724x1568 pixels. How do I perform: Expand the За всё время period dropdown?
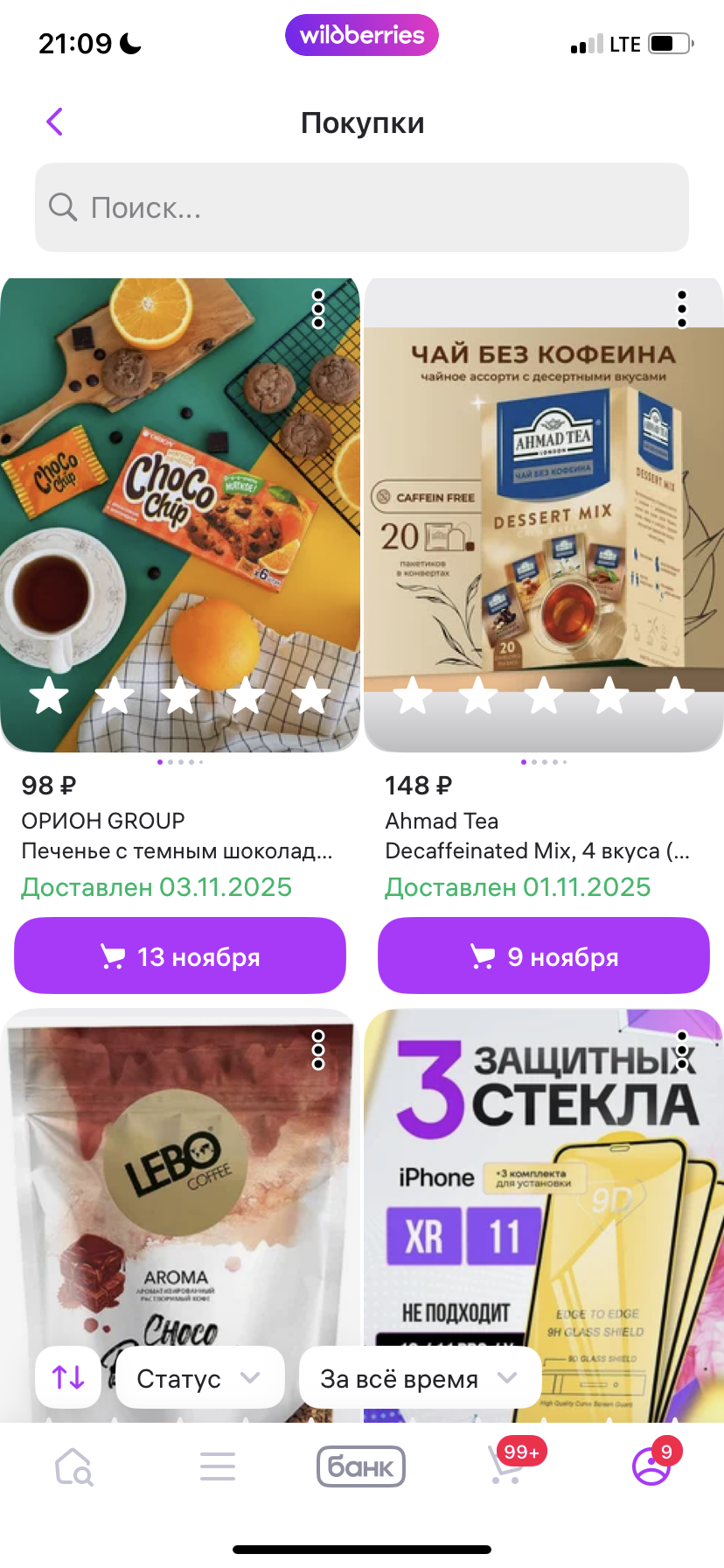coord(420,1378)
